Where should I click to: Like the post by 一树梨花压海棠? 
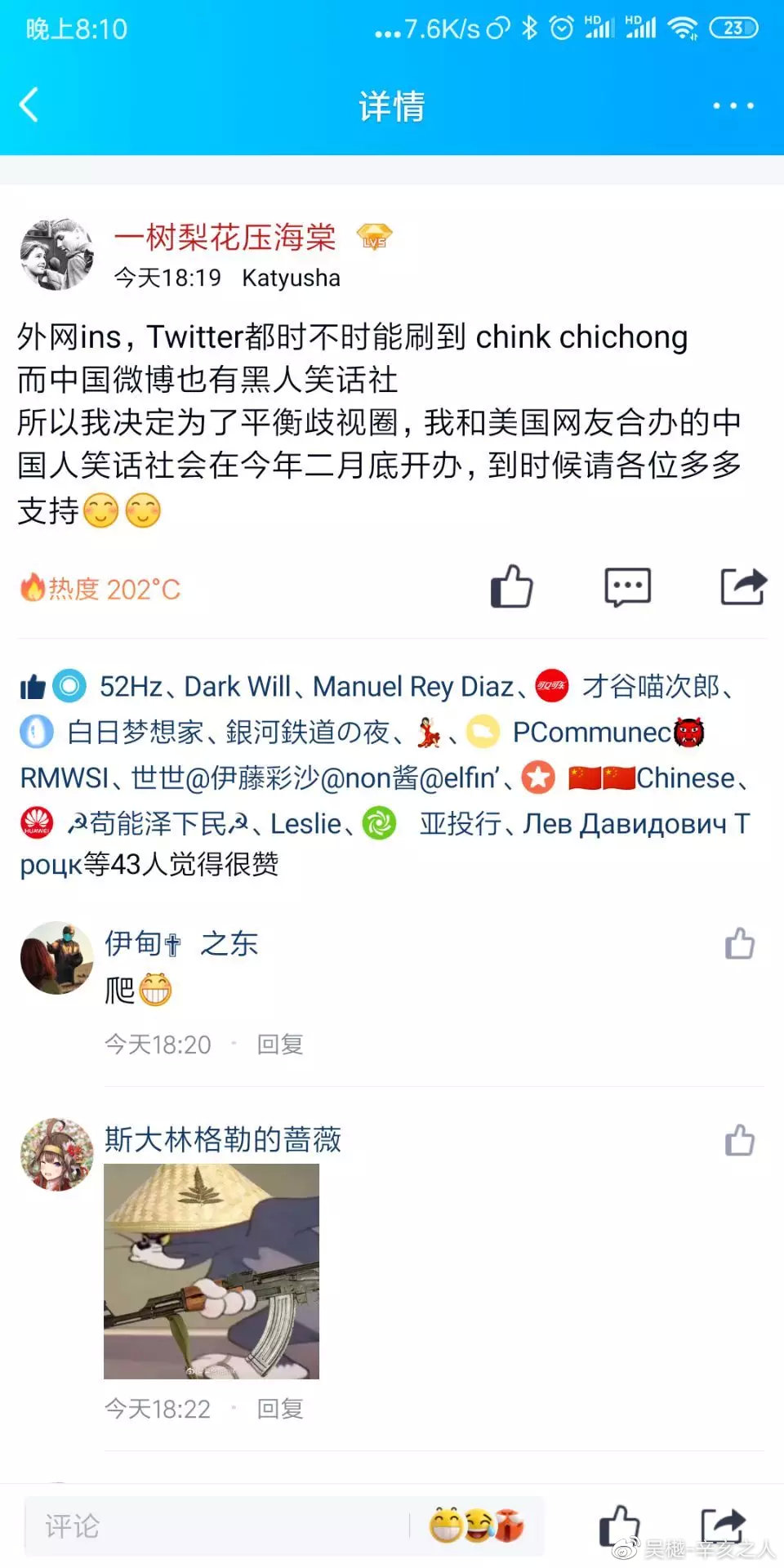tap(511, 586)
